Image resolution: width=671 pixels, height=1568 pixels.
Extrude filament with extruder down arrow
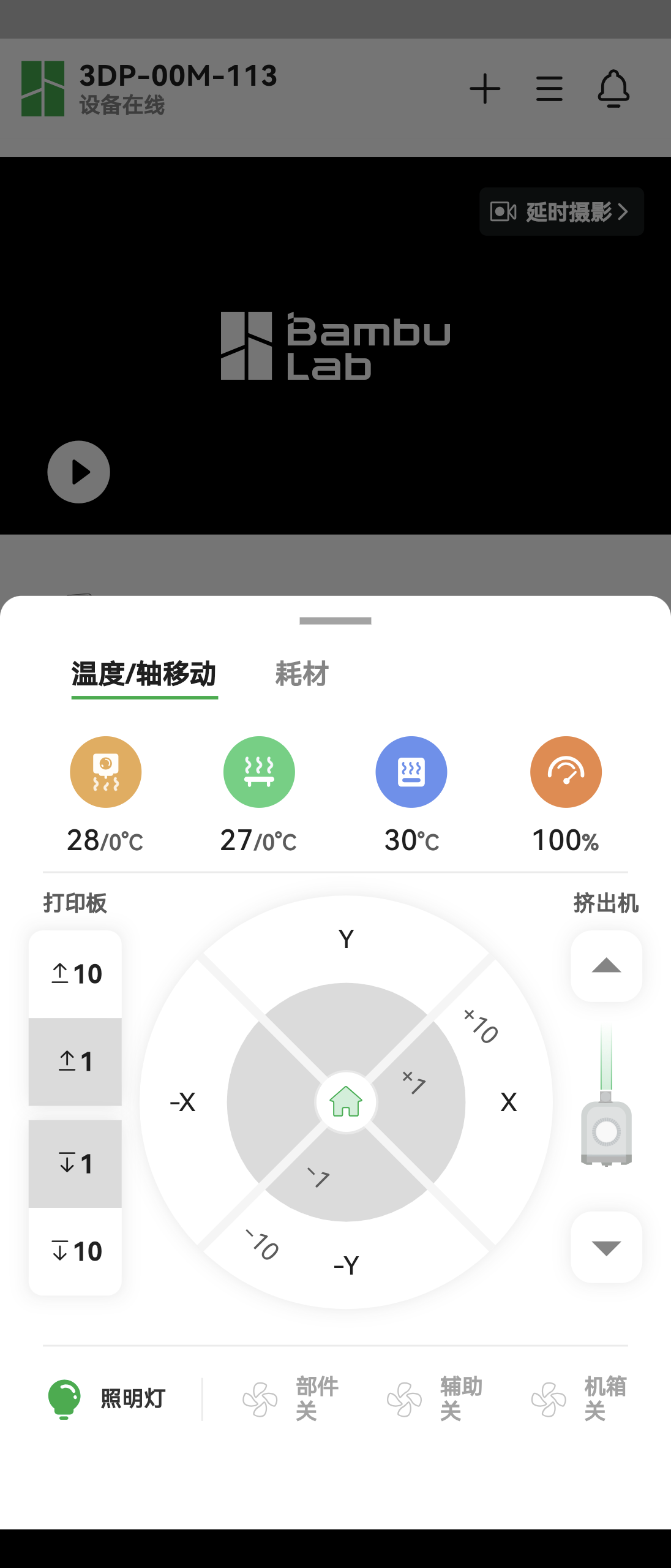pos(606,1247)
